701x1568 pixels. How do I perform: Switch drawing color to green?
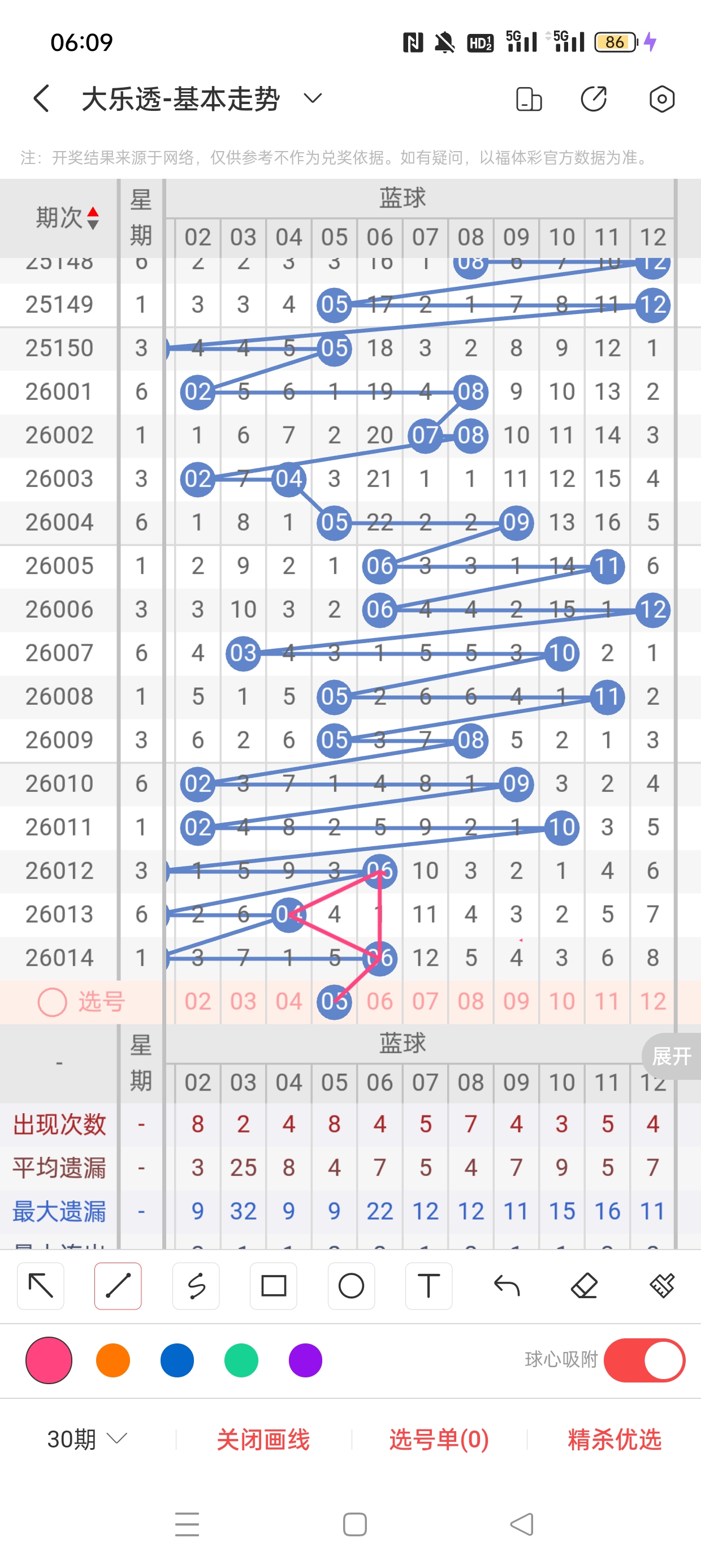click(x=241, y=1360)
